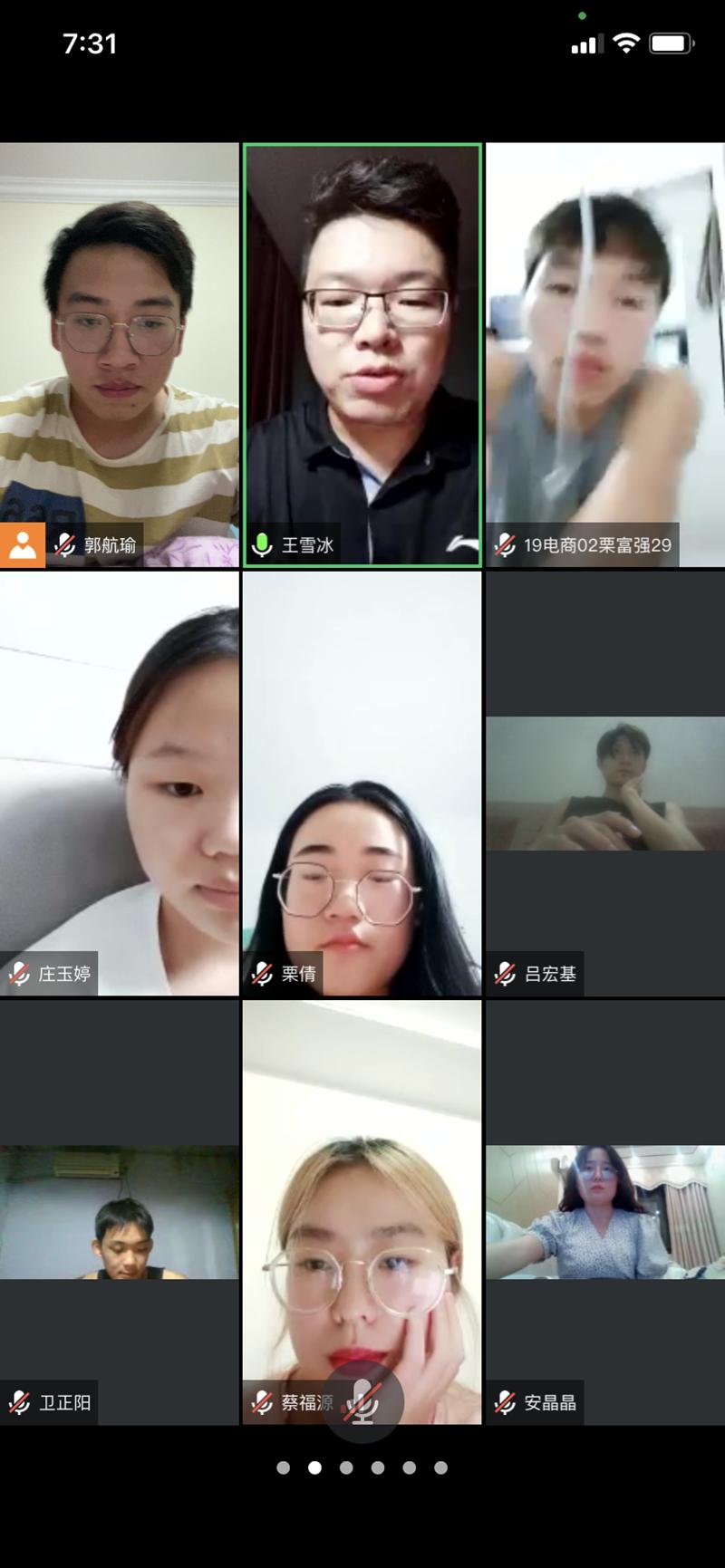
Task: Open the video tile of 19电商02栗富强29
Action: coord(604,355)
